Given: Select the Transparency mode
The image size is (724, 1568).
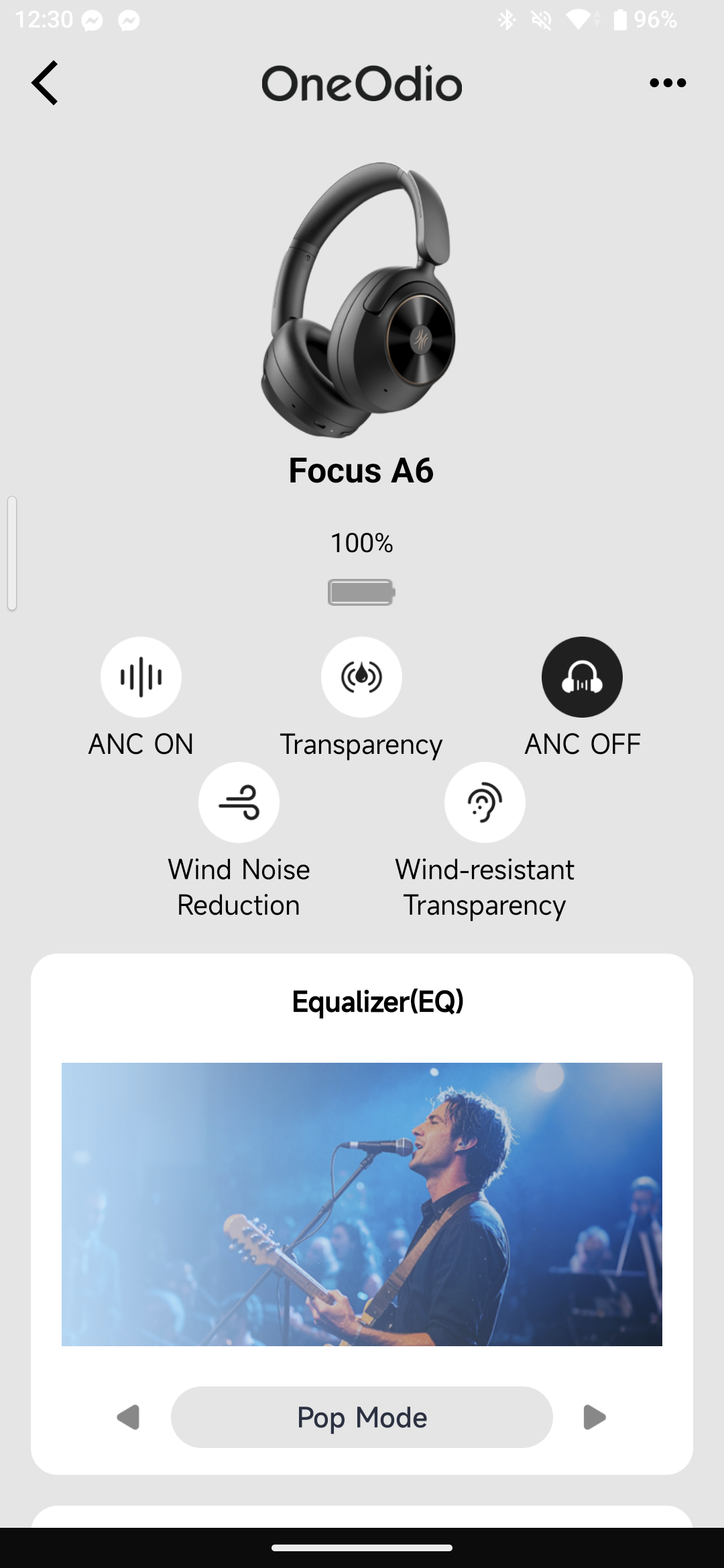Looking at the screenshot, I should point(361,677).
